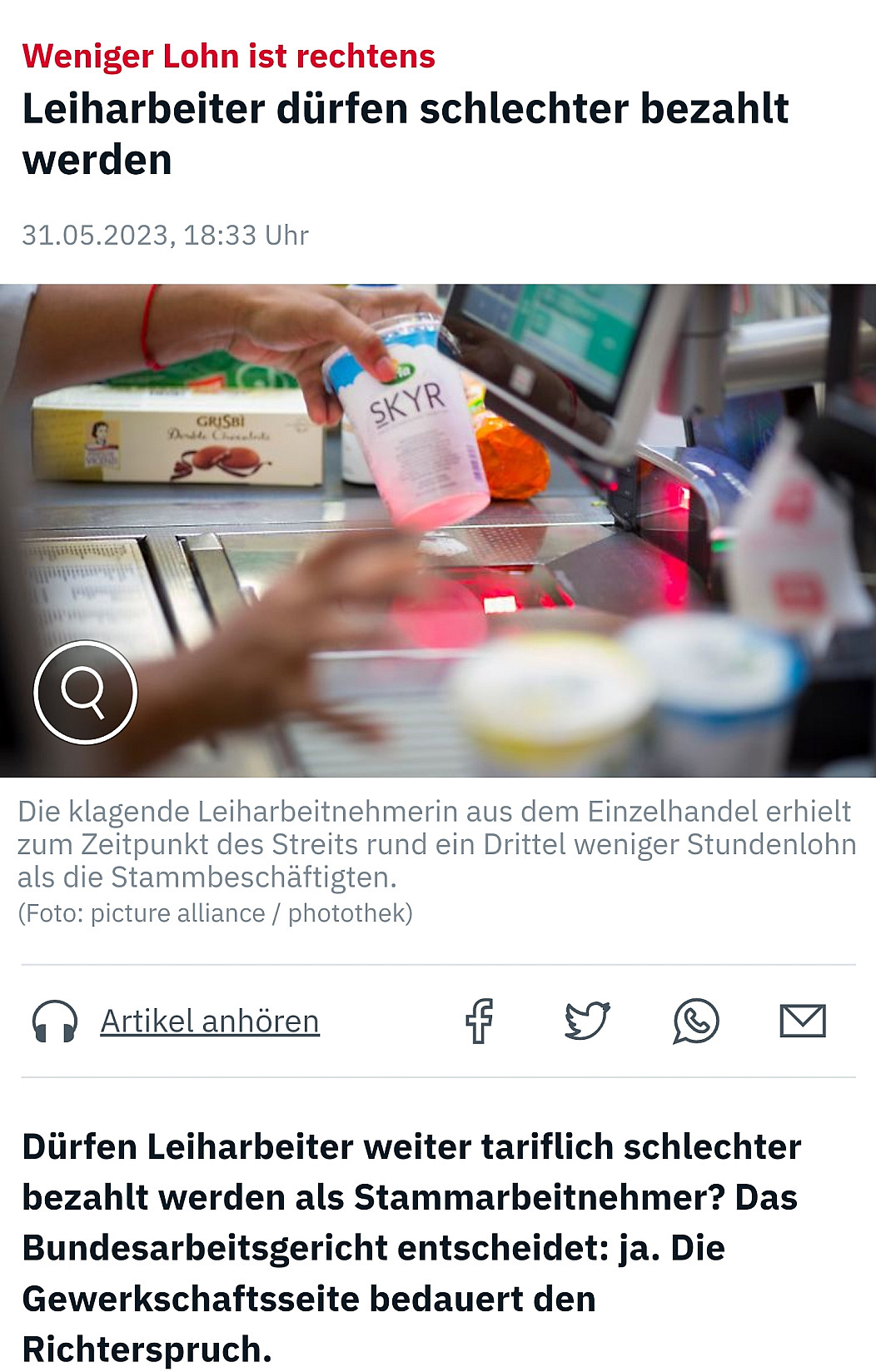Image resolution: width=876 pixels, height=1372 pixels.
Task: Share the article on Twitter
Action: 587,1021
